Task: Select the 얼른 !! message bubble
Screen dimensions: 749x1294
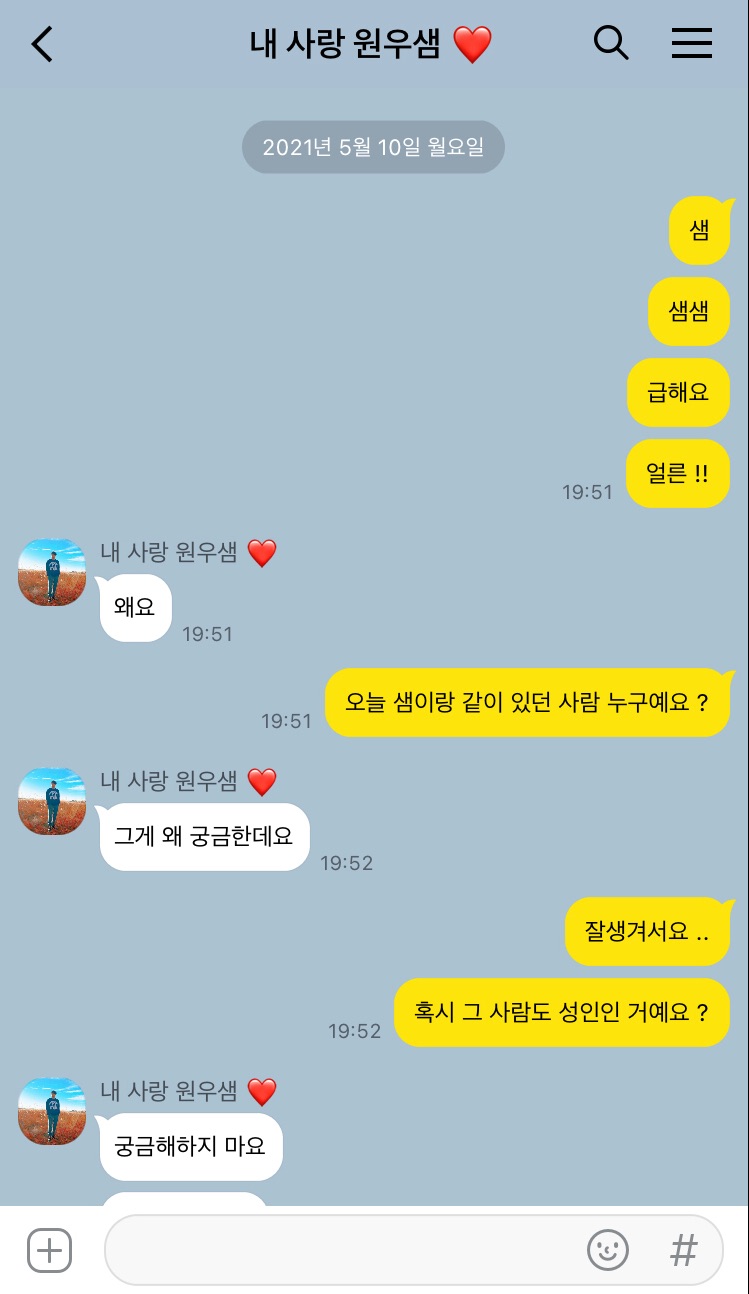Action: pyautogui.click(x=678, y=473)
